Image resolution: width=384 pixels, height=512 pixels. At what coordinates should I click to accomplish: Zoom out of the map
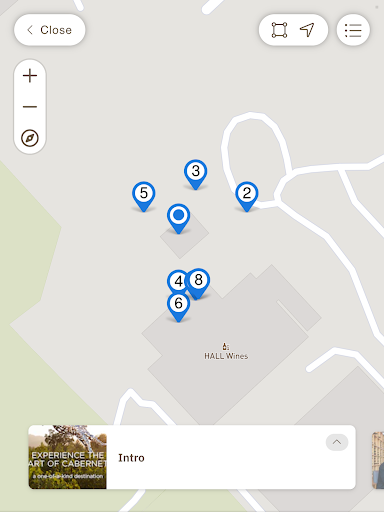click(30, 107)
